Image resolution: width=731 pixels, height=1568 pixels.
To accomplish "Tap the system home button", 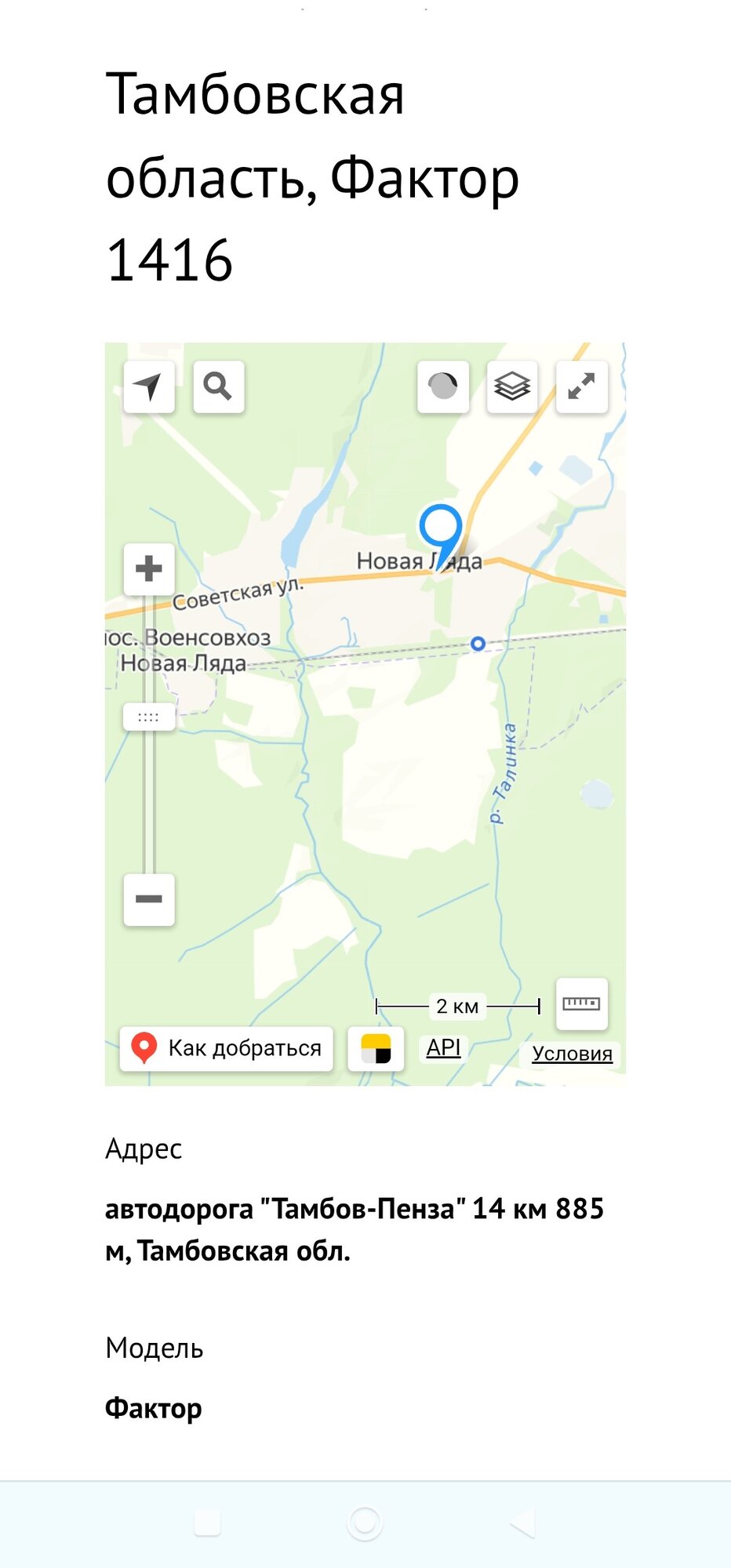I will (x=365, y=1523).
